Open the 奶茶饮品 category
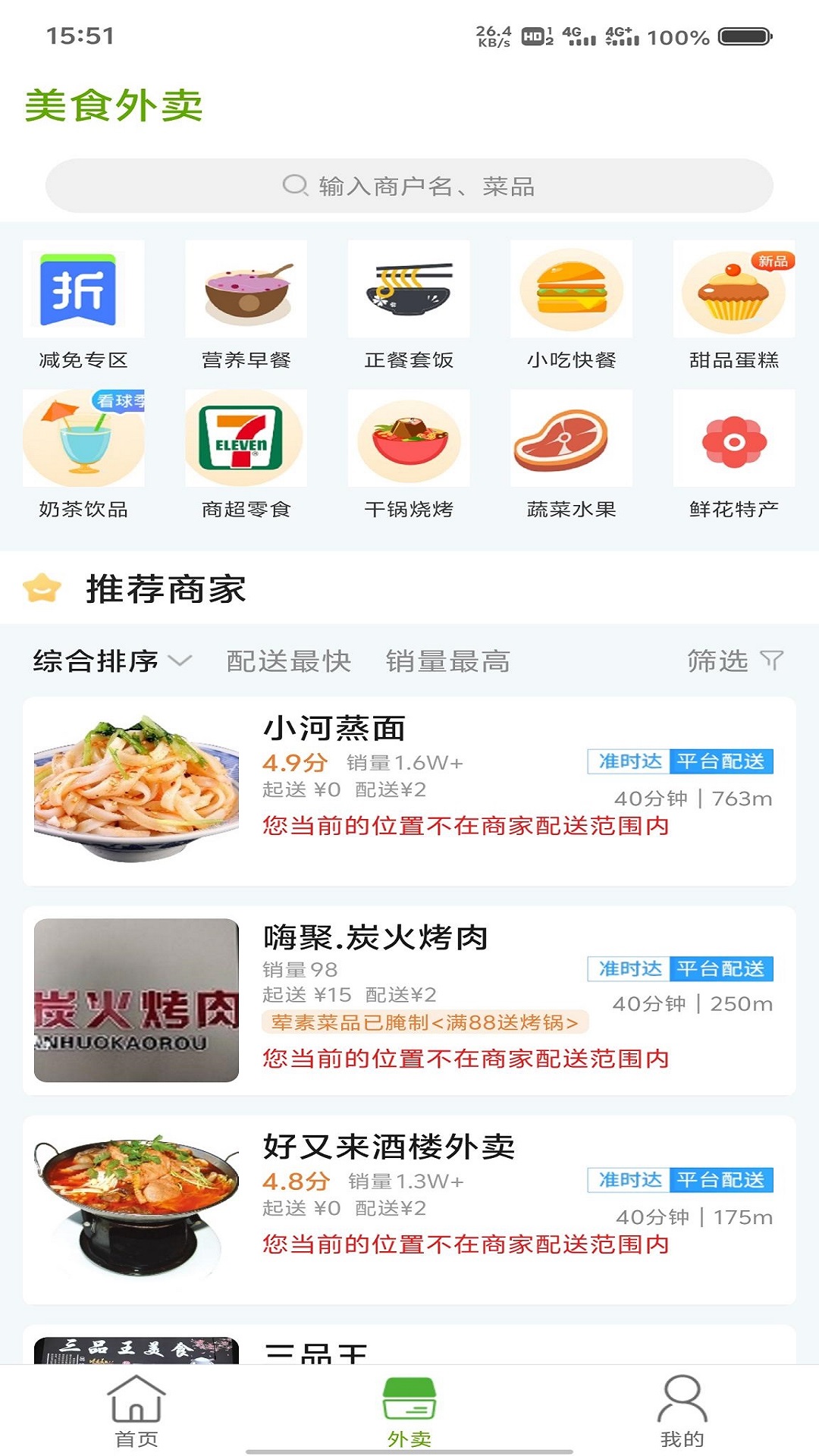The image size is (819, 1456). pos(83,453)
